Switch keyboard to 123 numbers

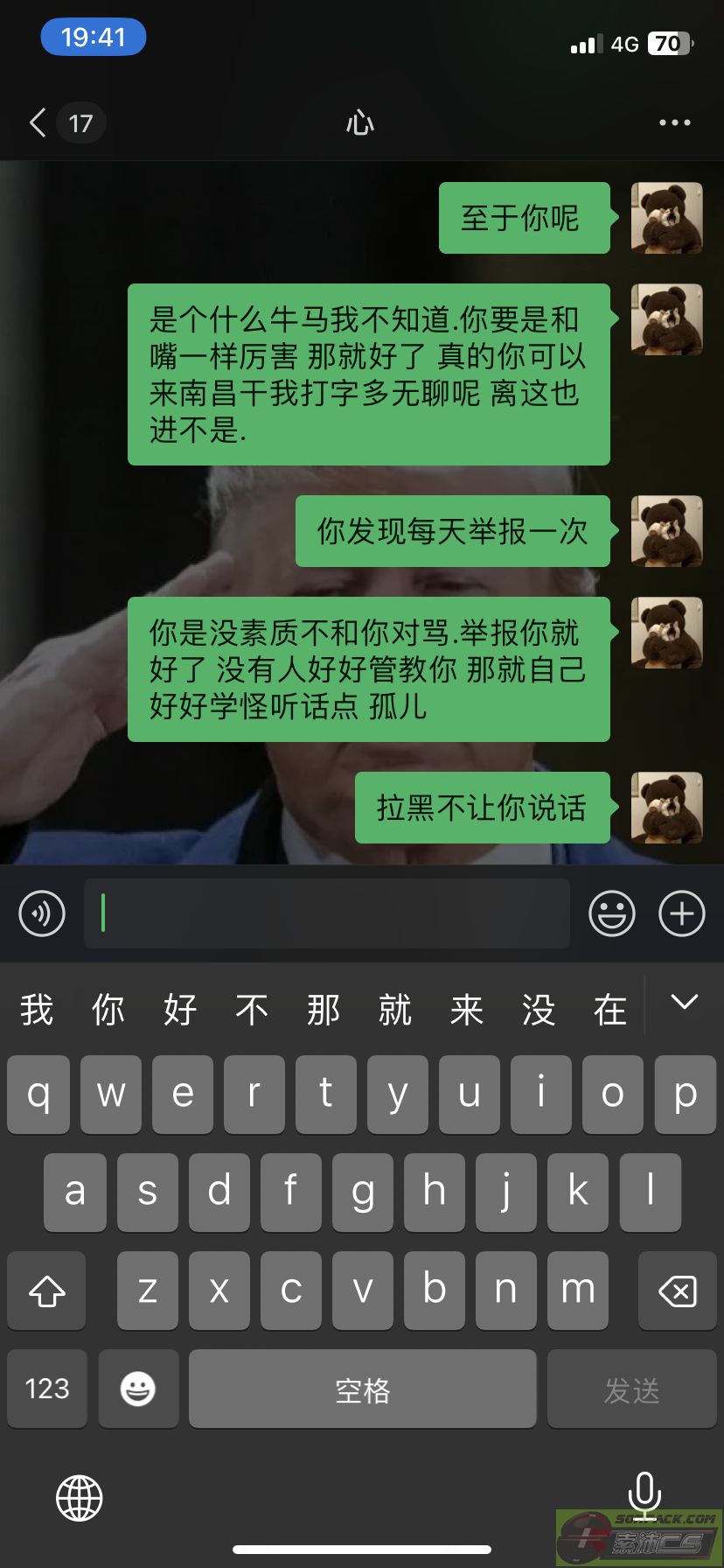click(x=47, y=1389)
